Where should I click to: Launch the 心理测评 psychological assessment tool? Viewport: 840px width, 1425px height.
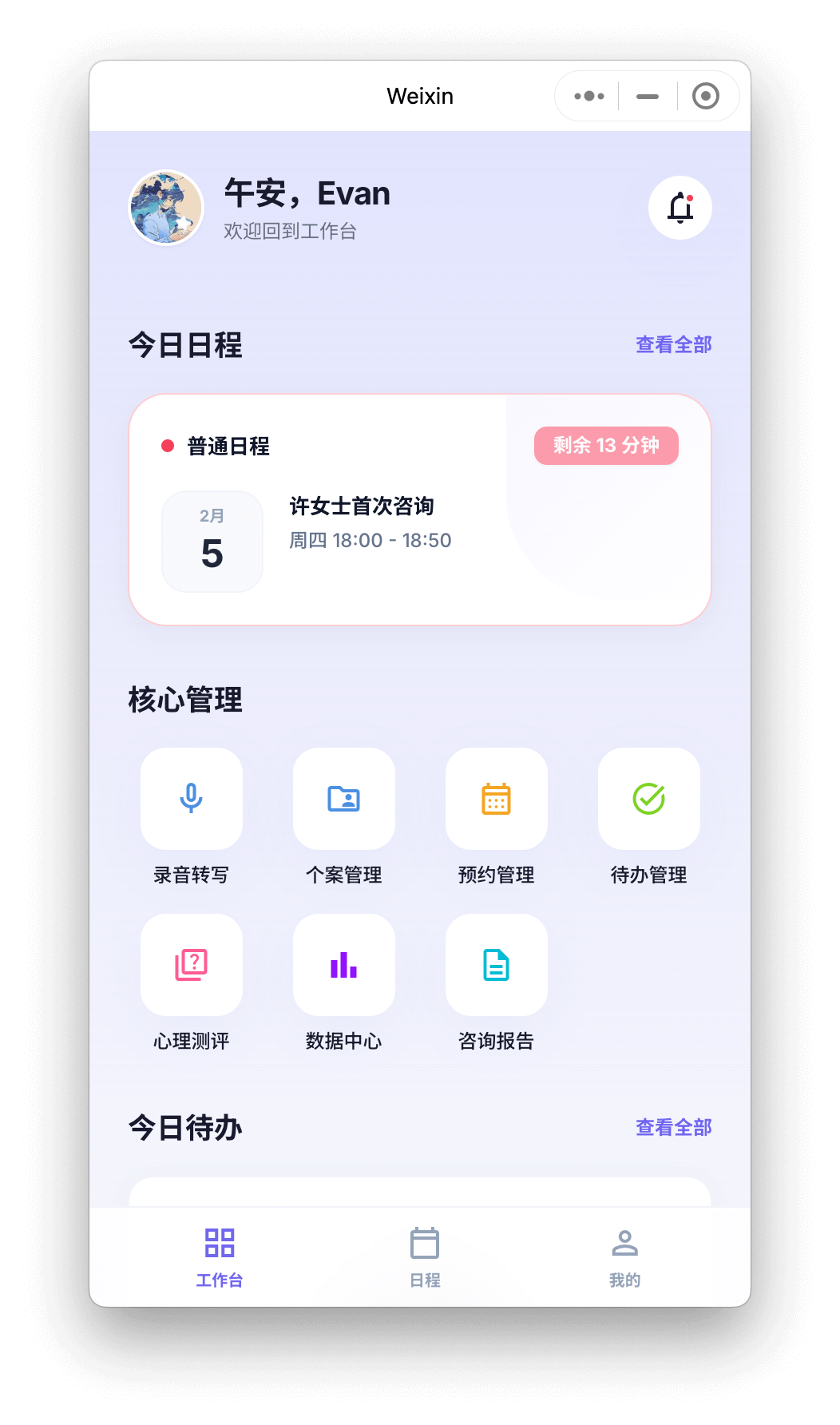[191, 964]
